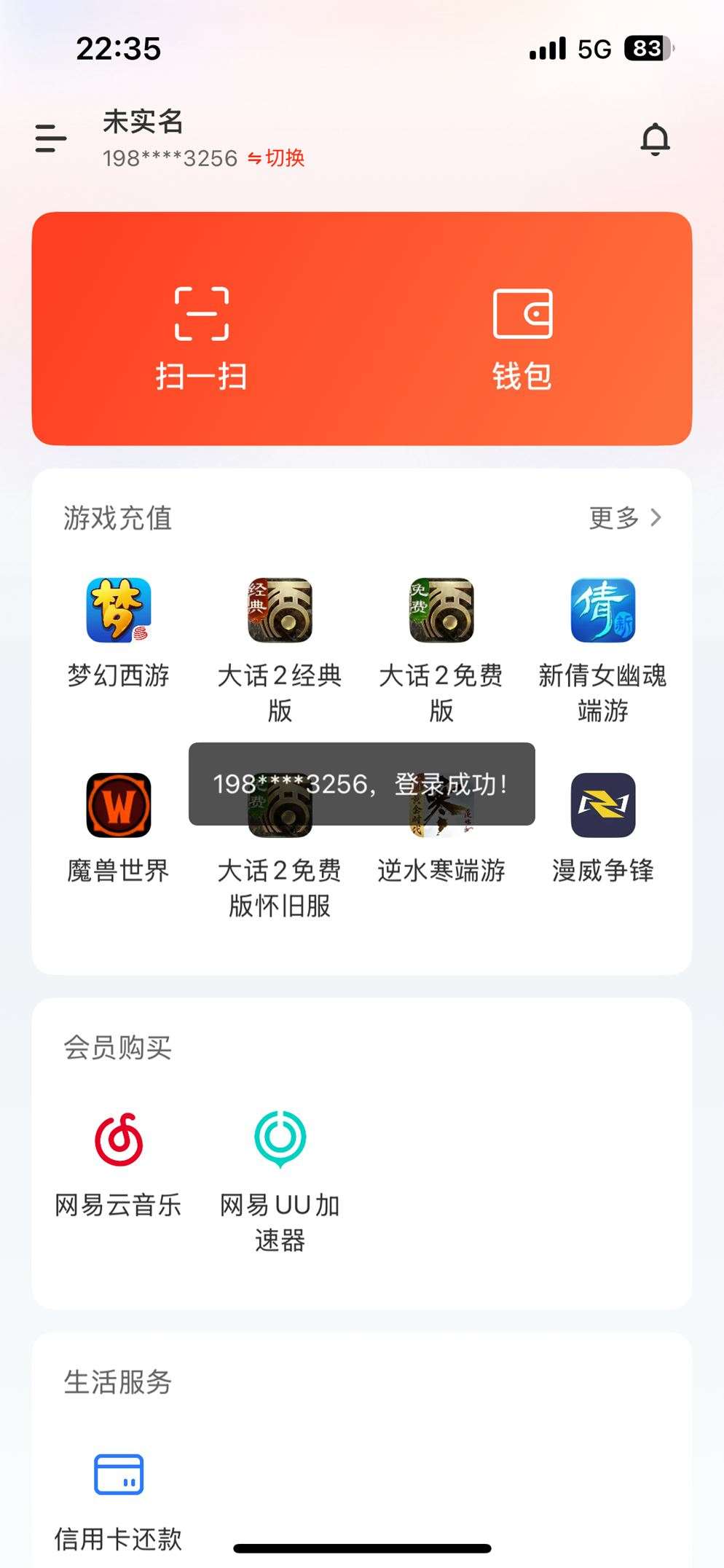Image resolution: width=724 pixels, height=1568 pixels.
Task: Open the 扫一扫 scan feature
Action: [202, 335]
